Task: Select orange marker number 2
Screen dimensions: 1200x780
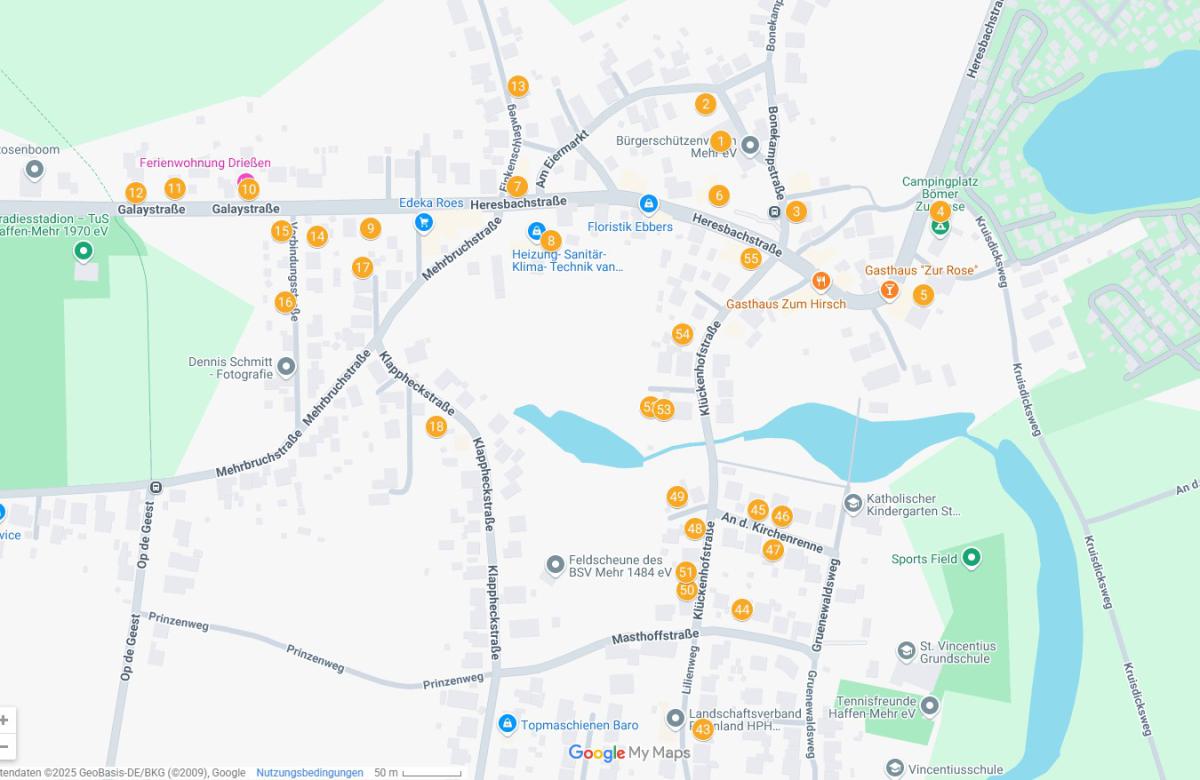Action: click(706, 104)
